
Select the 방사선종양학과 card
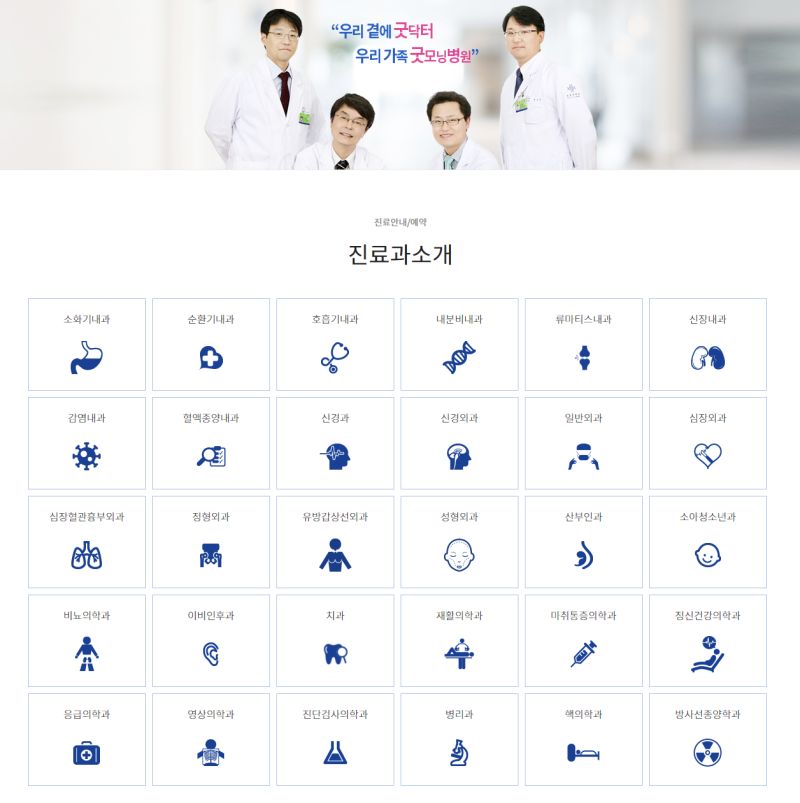[x=707, y=739]
